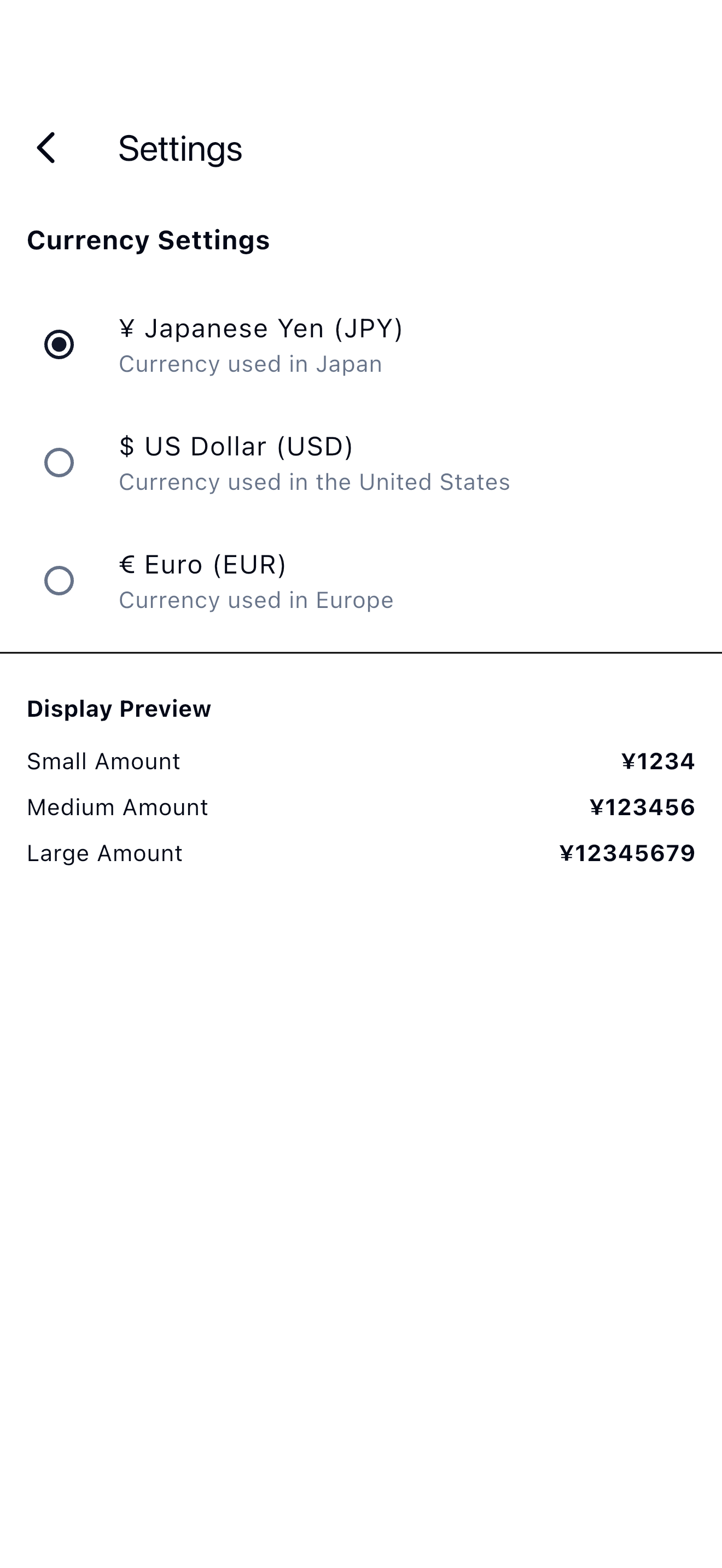Select the Japanese Yen (JPY) option label
Image resolution: width=722 pixels, height=1568 pixels.
[262, 329]
